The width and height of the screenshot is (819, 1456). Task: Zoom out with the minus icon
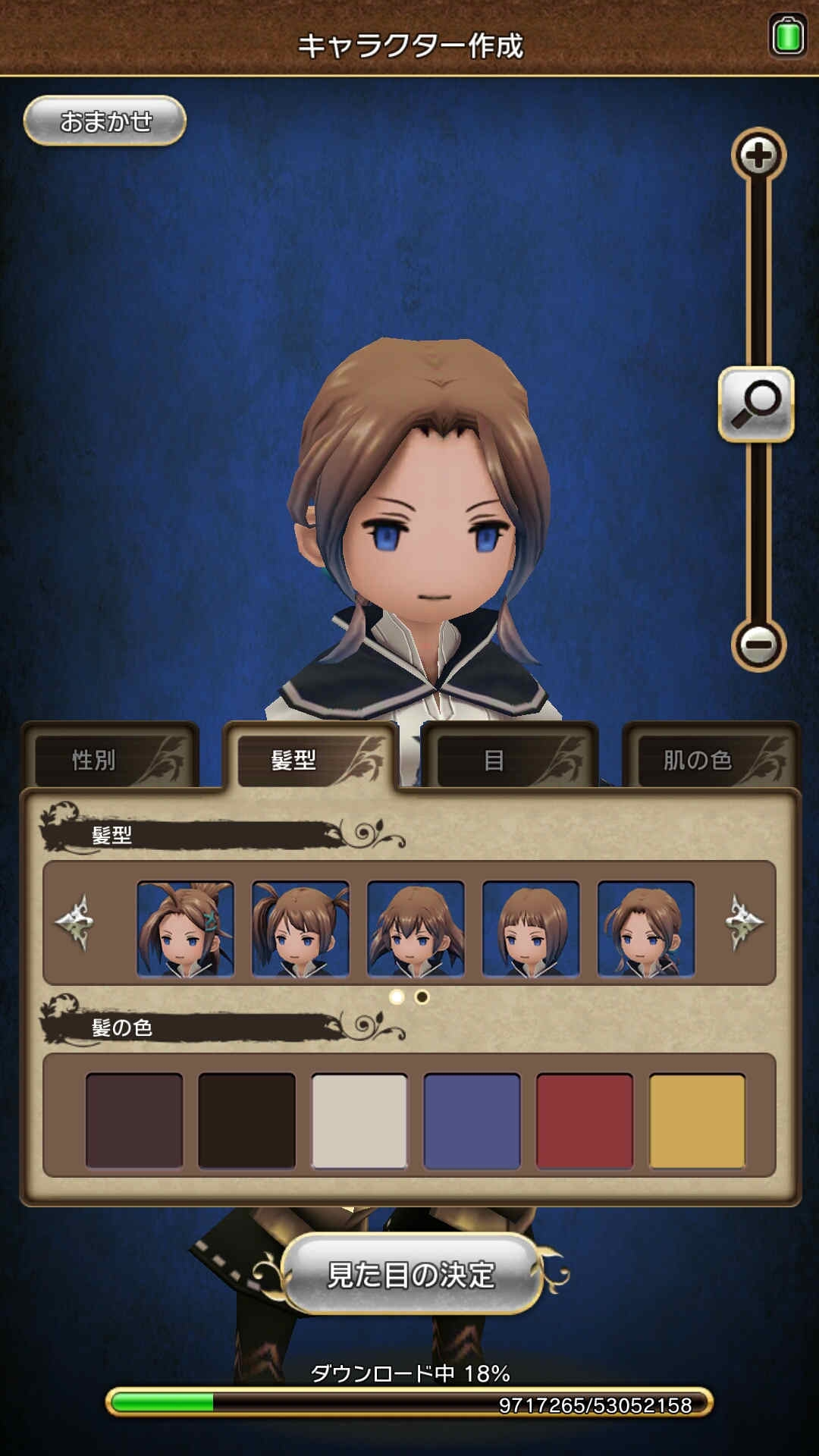[x=758, y=645]
